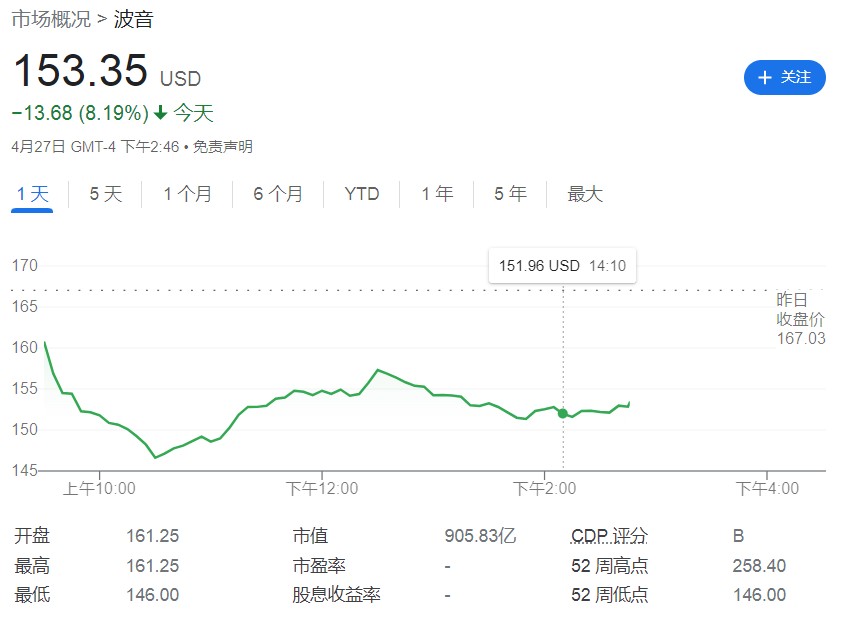Open the 免责声明 disclaimer link

coord(222,147)
